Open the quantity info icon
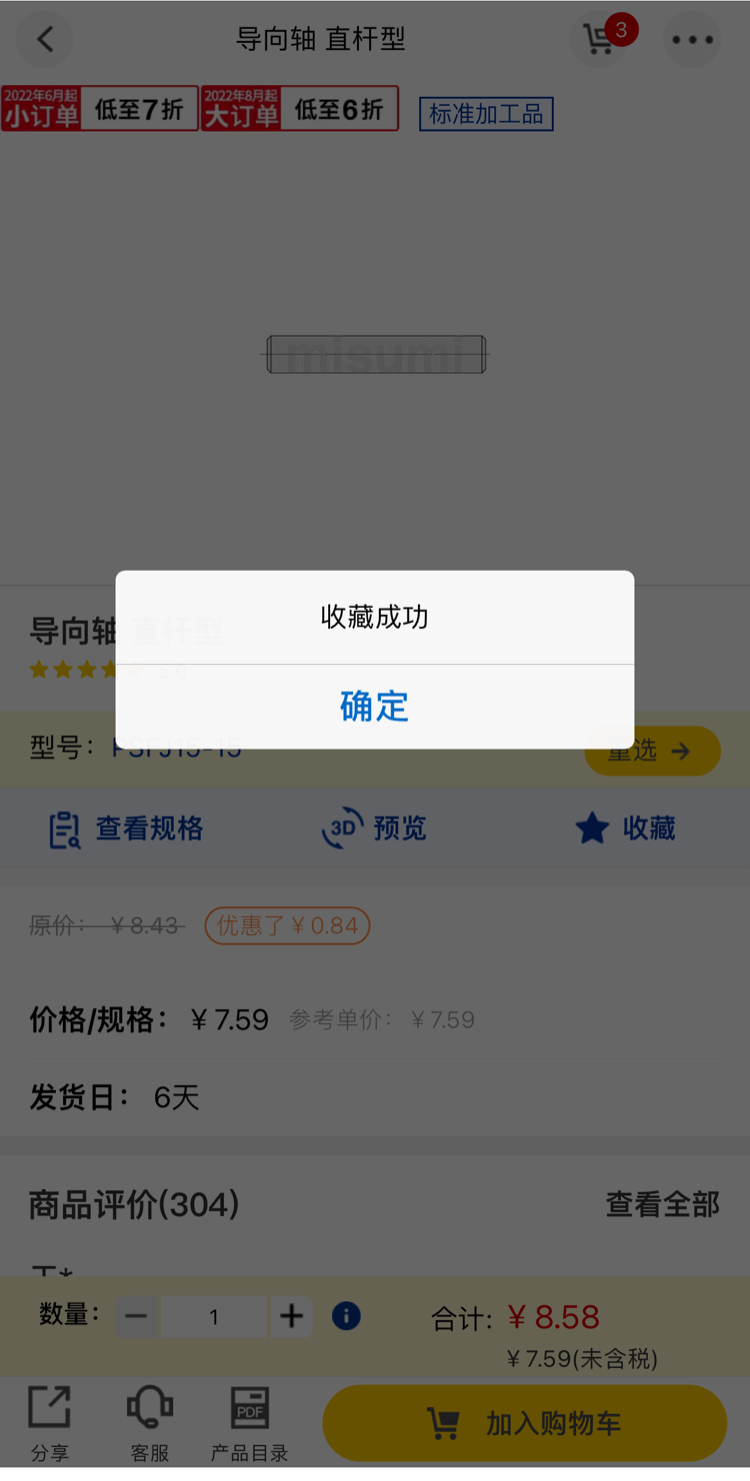This screenshot has height=1481, width=750. tap(346, 1316)
